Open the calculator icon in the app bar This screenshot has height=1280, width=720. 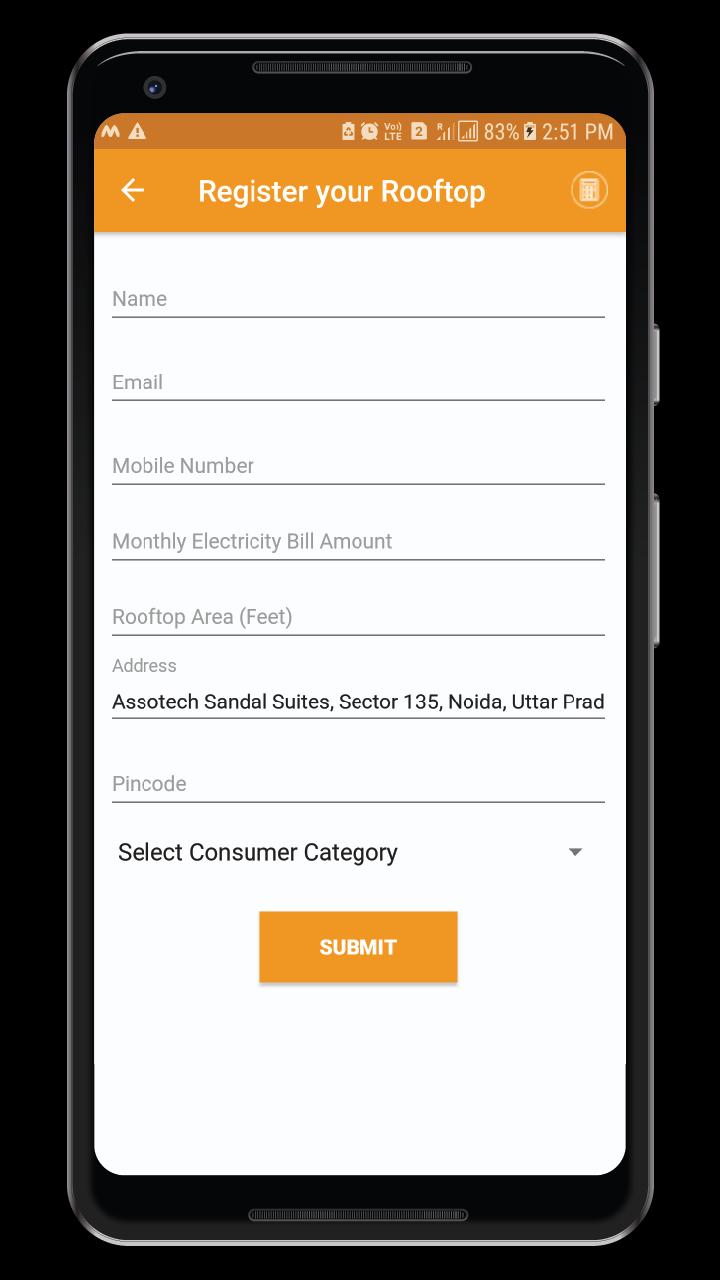[589, 191]
